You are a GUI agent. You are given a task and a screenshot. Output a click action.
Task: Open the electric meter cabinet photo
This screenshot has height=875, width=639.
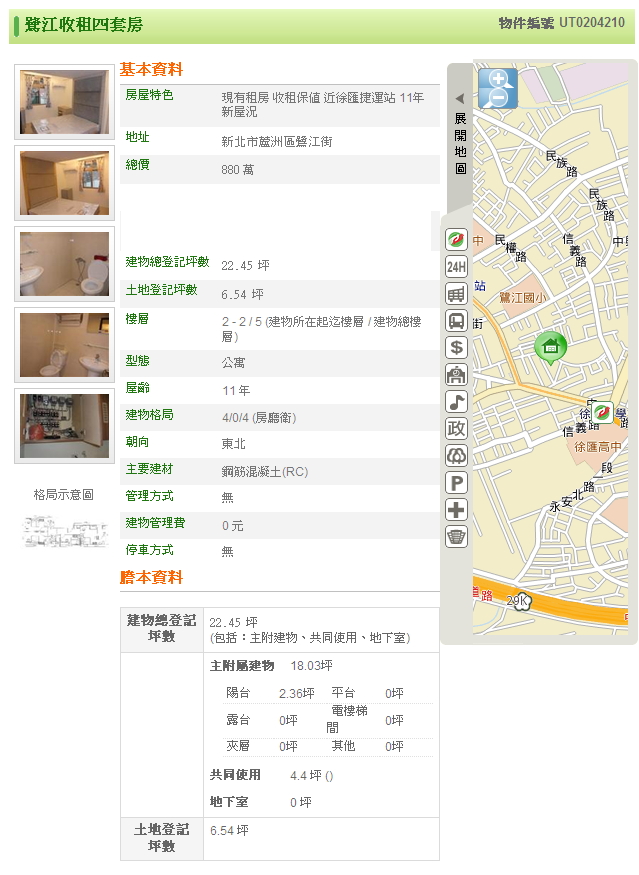click(65, 426)
